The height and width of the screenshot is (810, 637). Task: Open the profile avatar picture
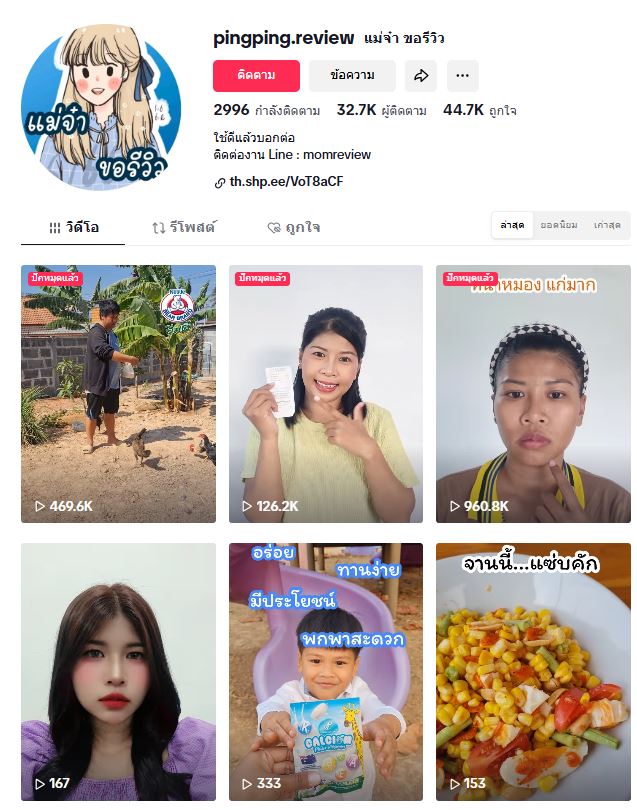click(101, 110)
